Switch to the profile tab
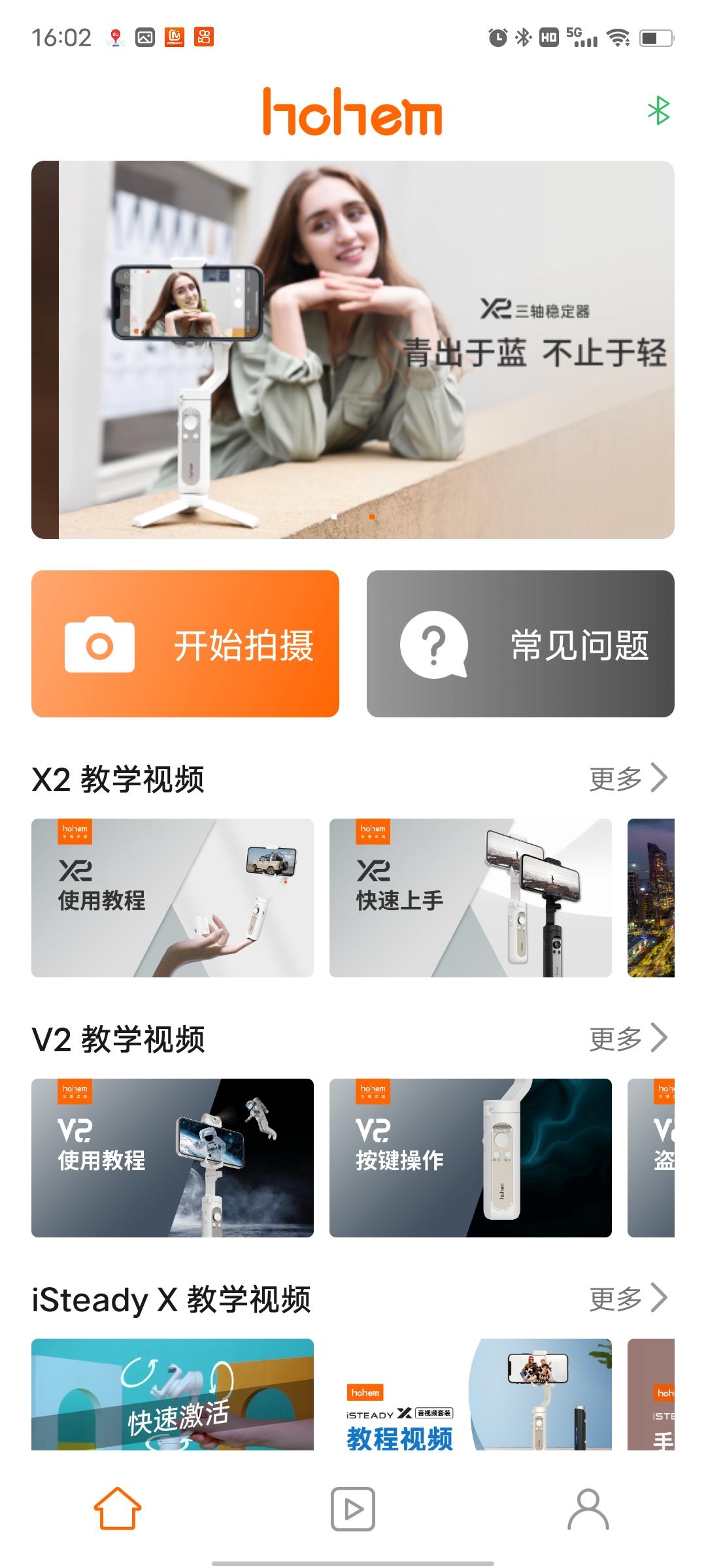 (588, 1509)
